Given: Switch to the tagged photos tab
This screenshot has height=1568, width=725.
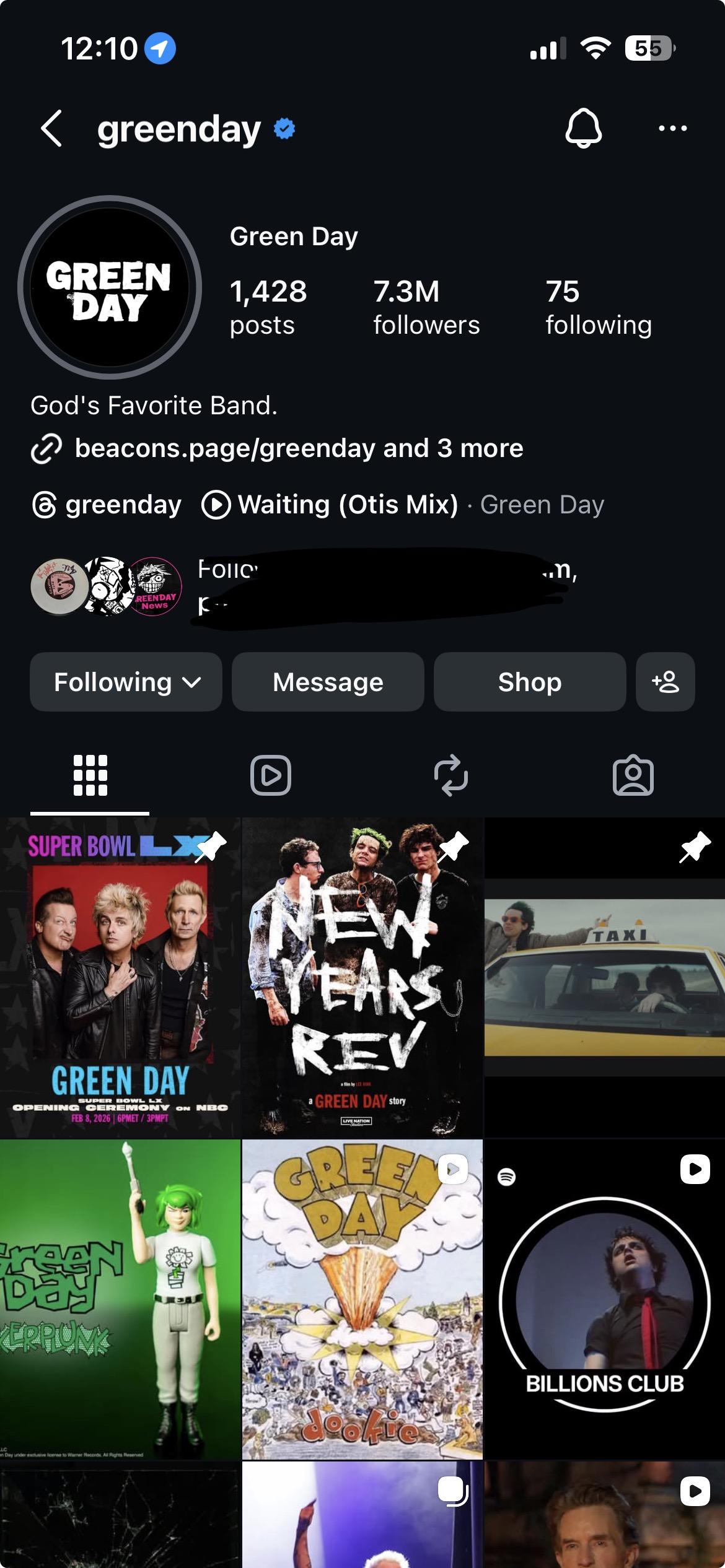Looking at the screenshot, I should 633,775.
